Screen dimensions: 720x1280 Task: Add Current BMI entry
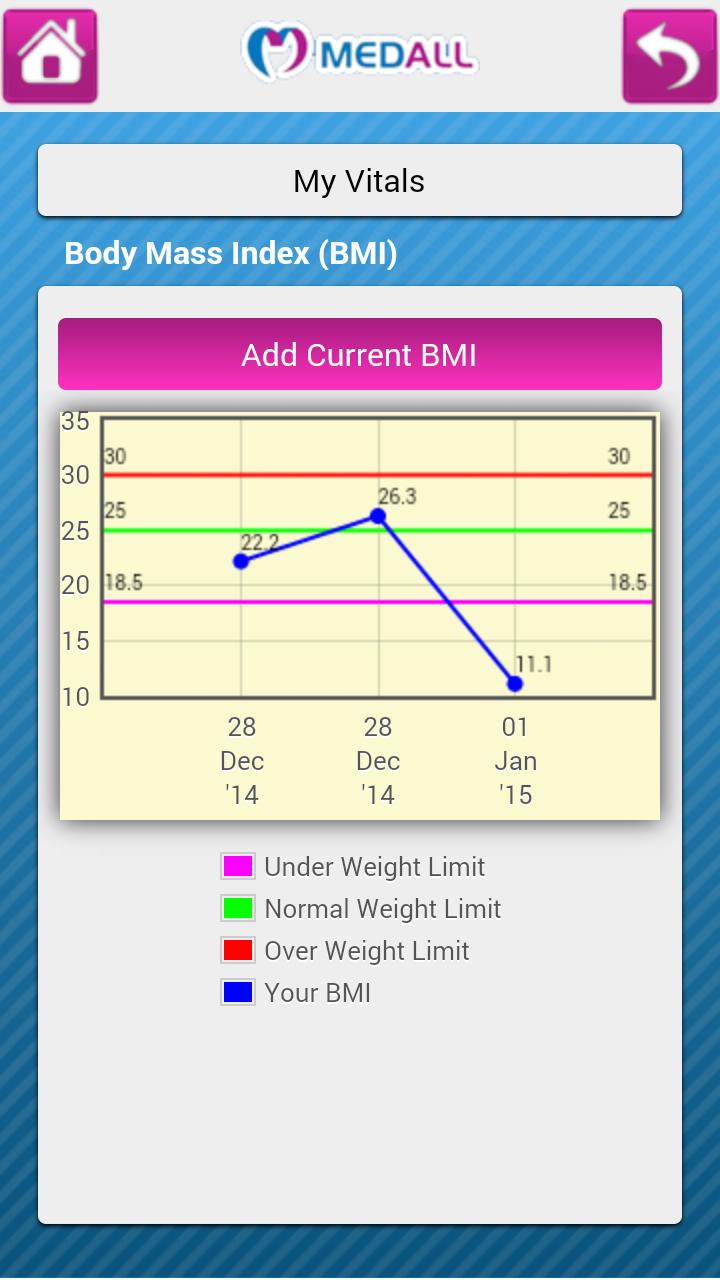(x=360, y=354)
